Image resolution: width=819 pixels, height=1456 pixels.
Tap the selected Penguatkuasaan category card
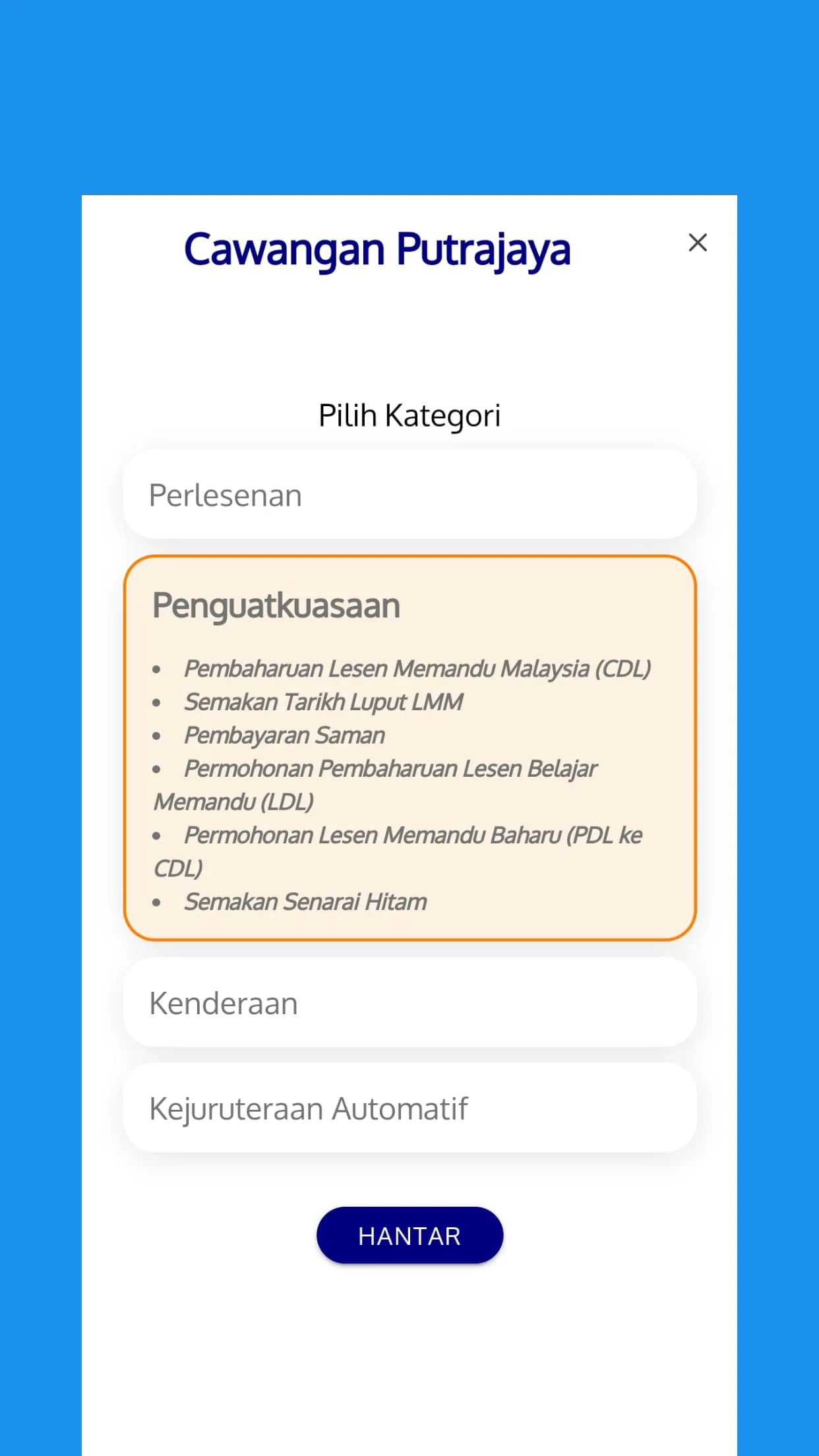pyautogui.click(x=409, y=748)
